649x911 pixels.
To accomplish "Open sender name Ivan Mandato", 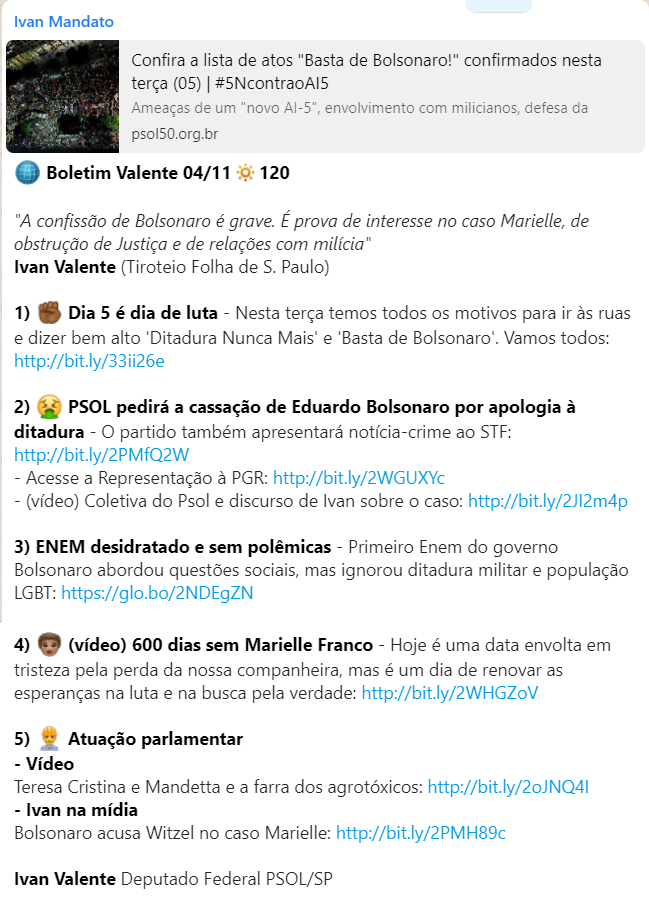I will pyautogui.click(x=64, y=21).
